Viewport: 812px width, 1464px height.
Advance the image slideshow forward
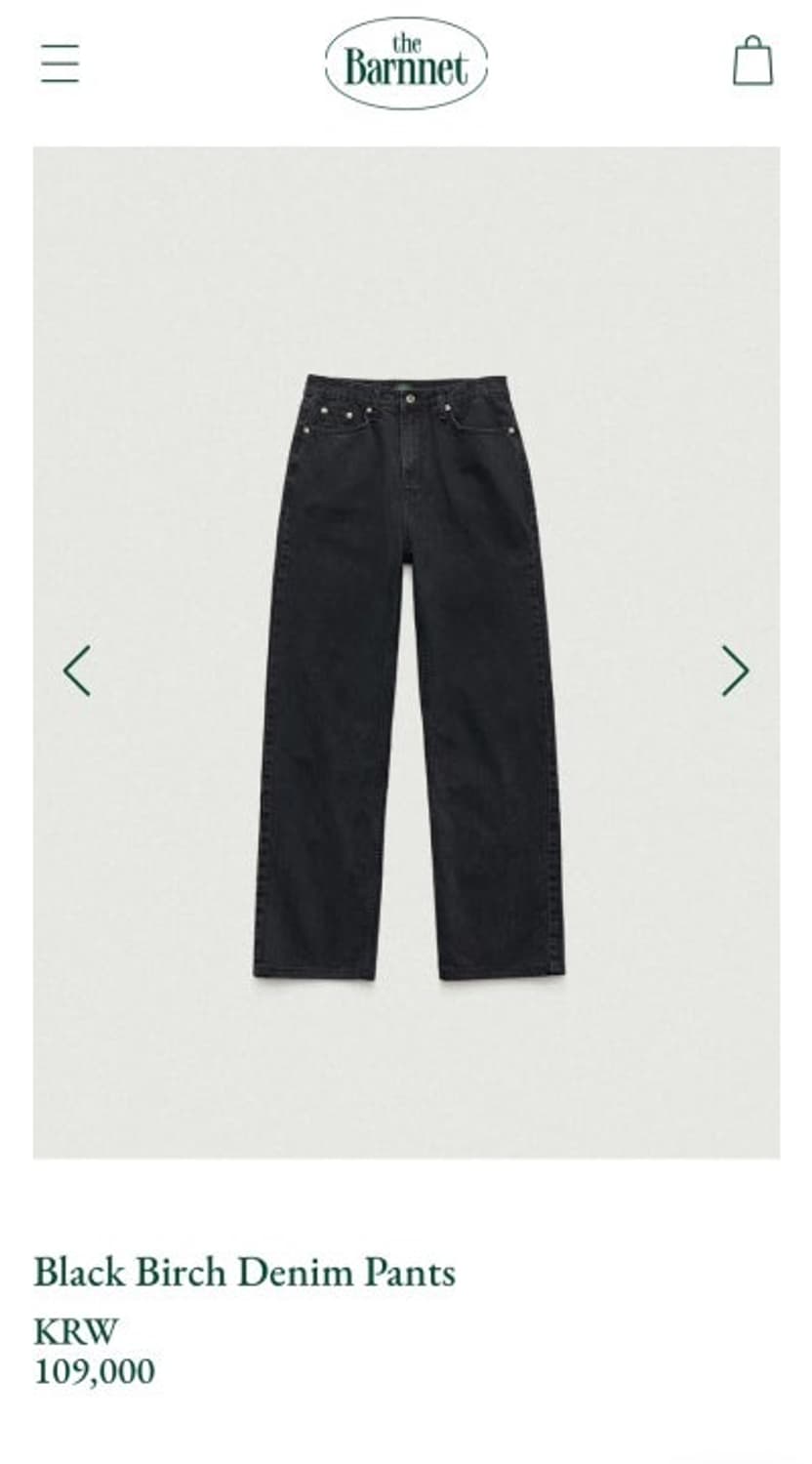(734, 671)
